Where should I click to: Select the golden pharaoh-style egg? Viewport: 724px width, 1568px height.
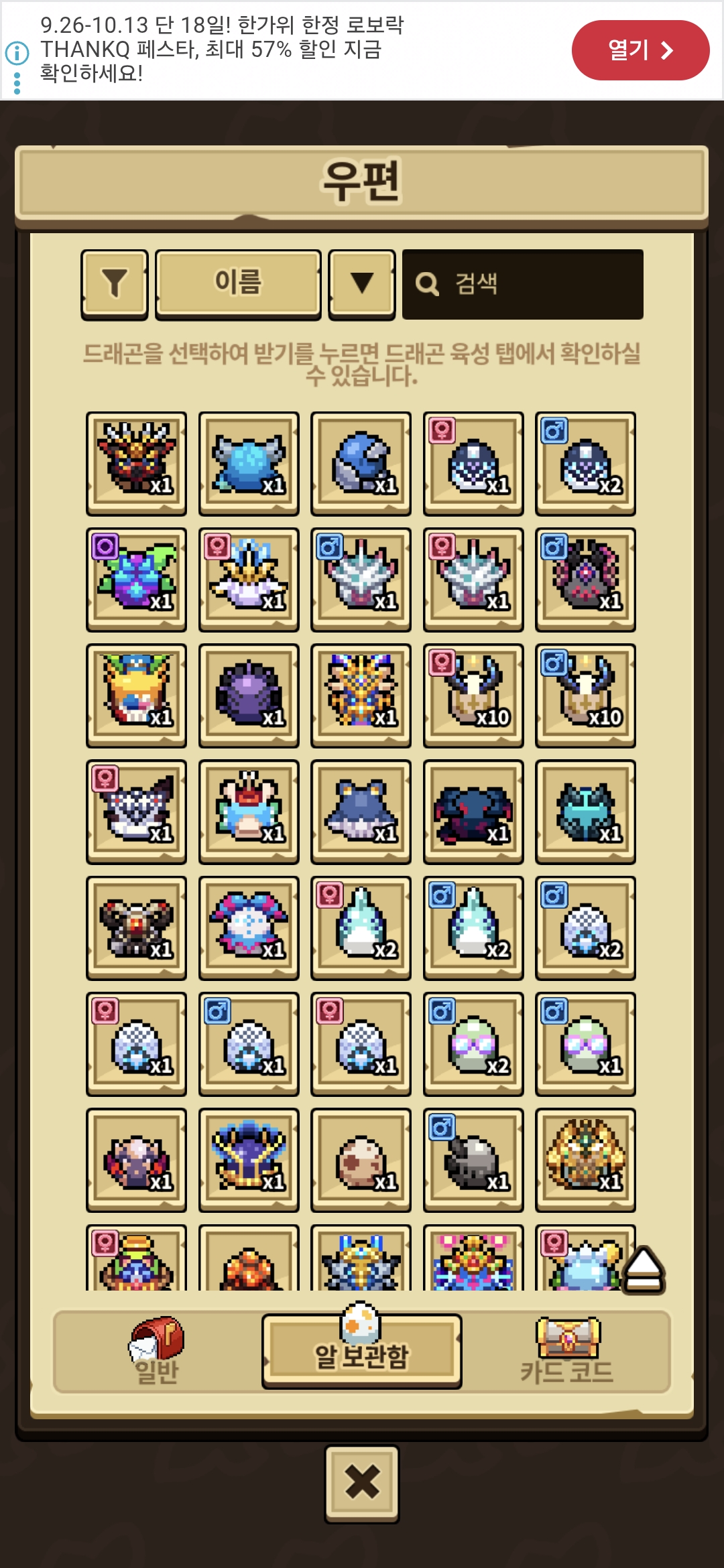(x=585, y=1160)
